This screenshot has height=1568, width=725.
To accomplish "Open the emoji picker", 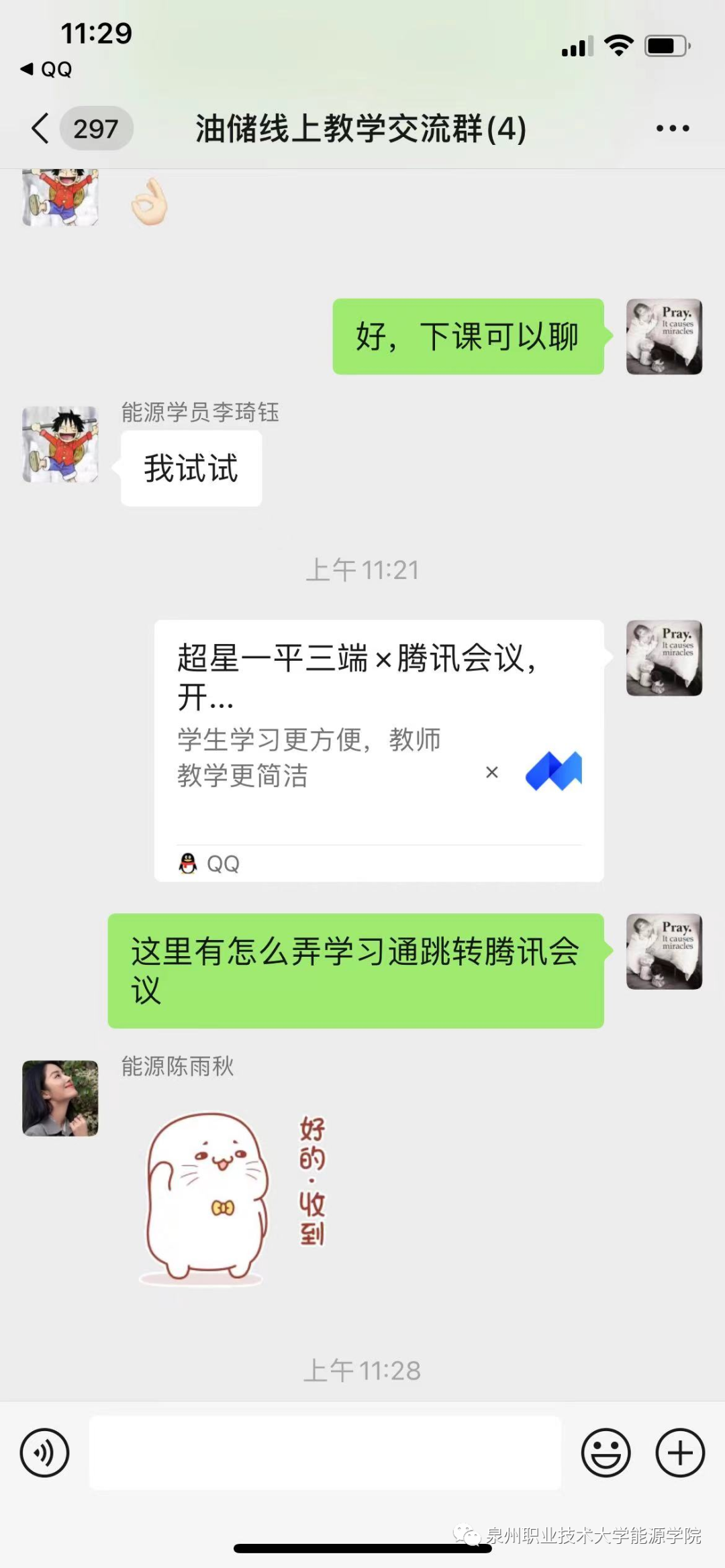I will (x=606, y=1453).
